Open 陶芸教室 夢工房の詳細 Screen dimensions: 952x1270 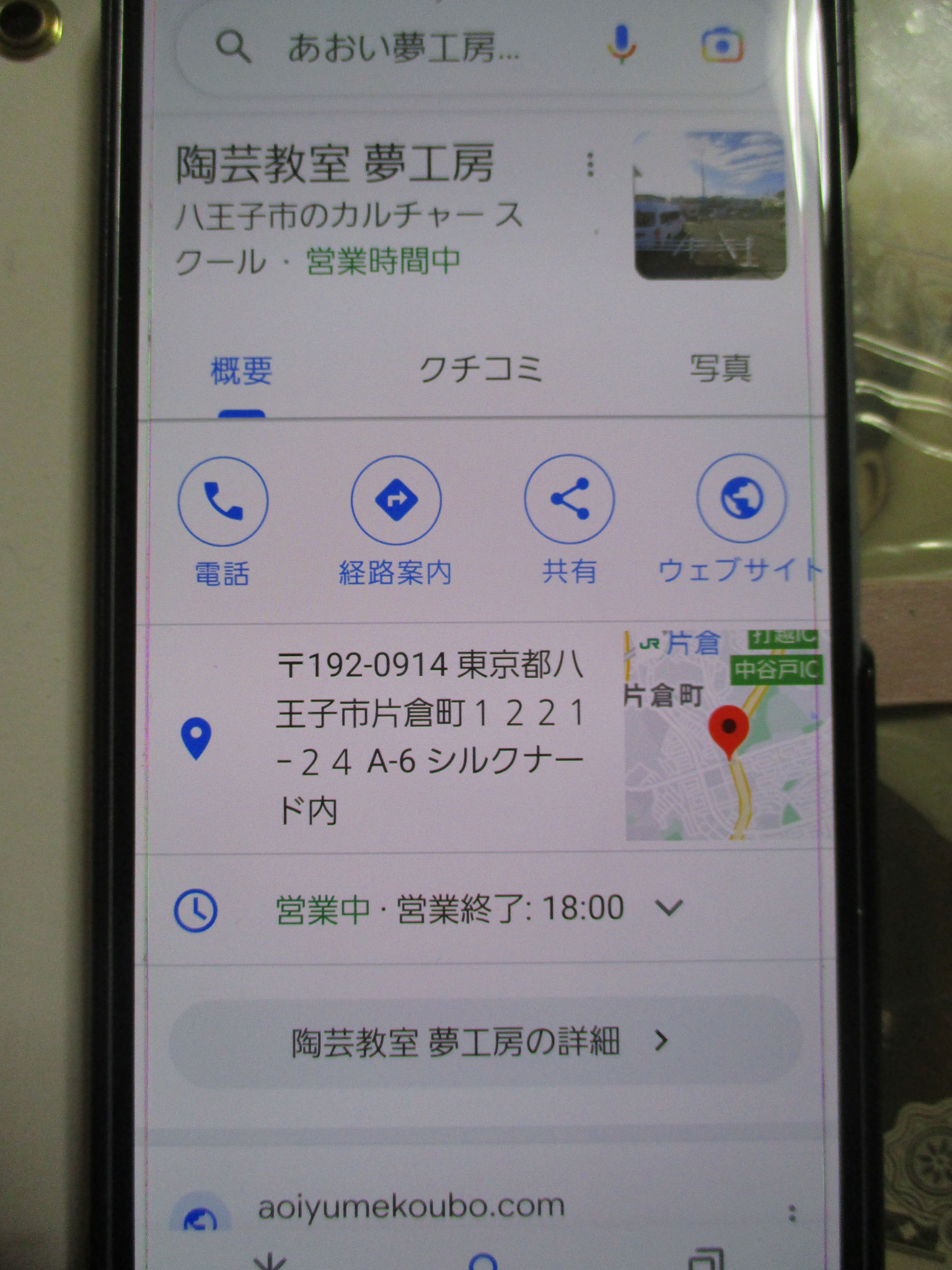(x=485, y=1042)
